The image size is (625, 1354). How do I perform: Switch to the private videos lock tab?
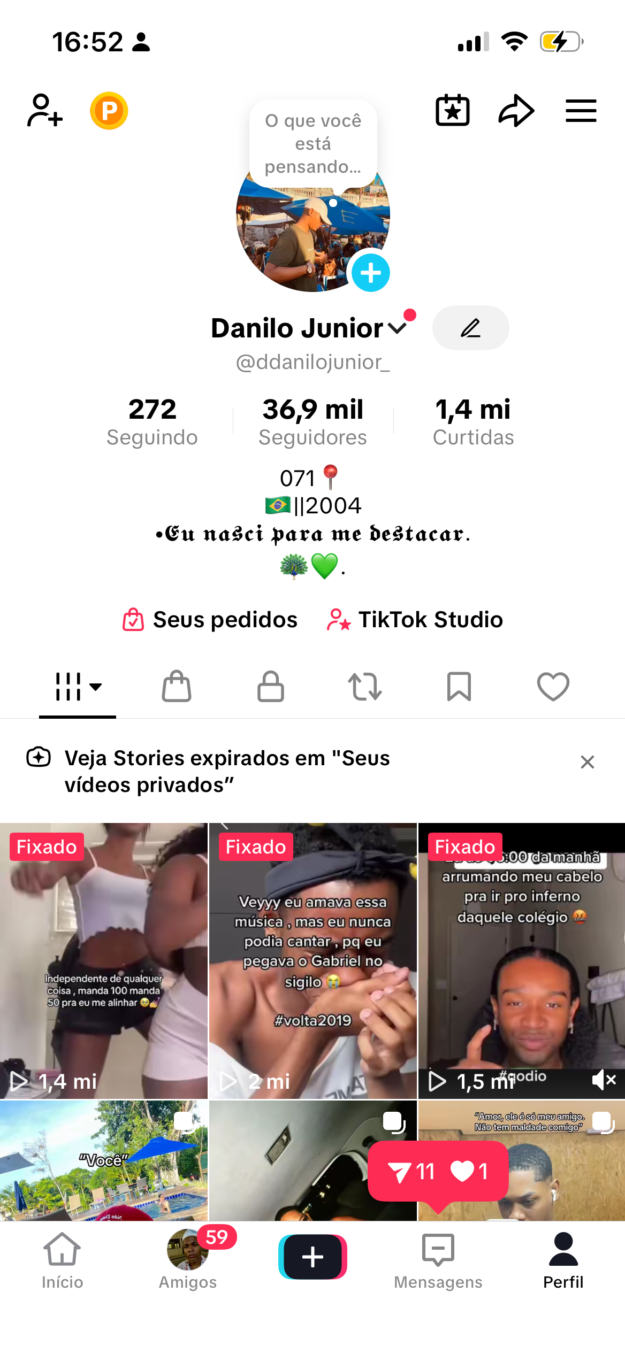point(270,687)
